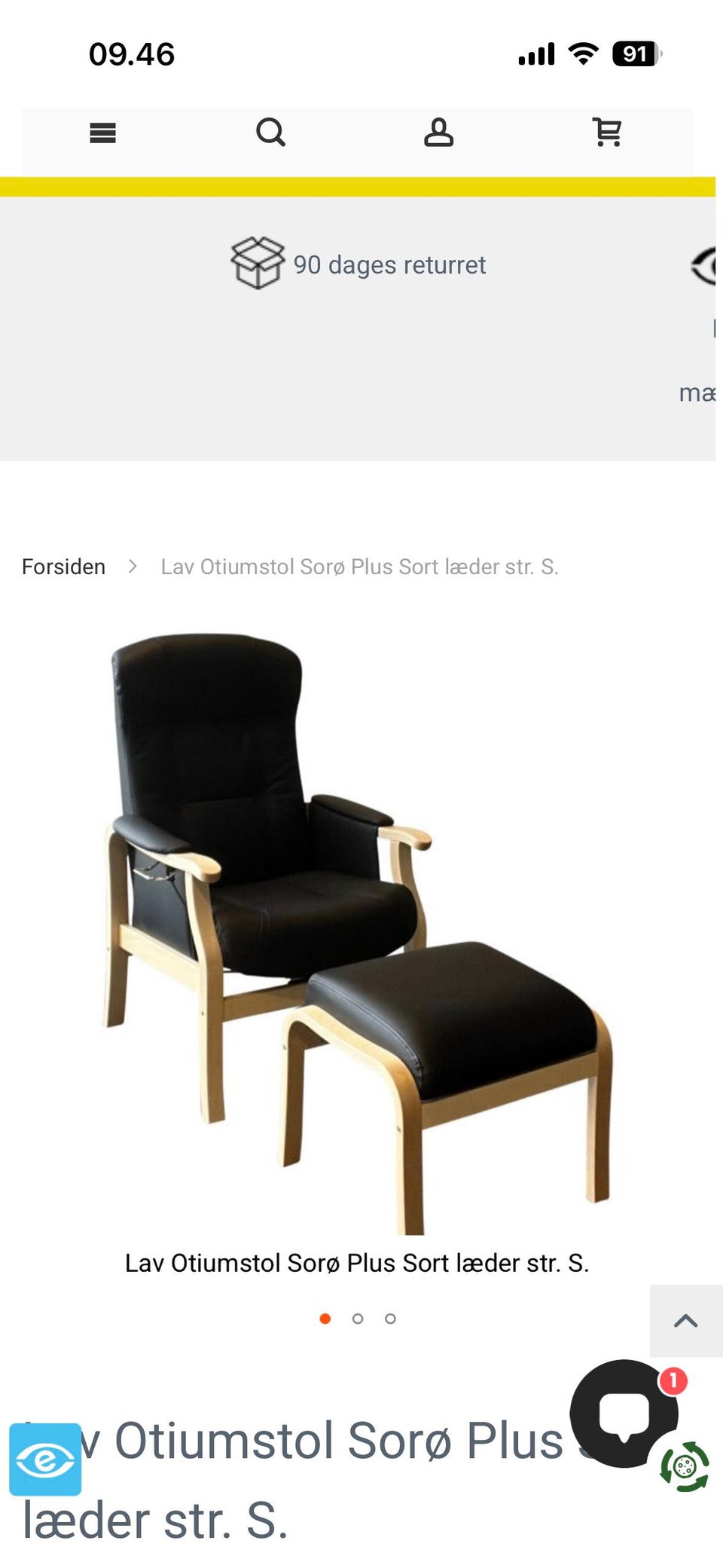
Task: Open the blue eye accessibility widget
Action: click(45, 1459)
